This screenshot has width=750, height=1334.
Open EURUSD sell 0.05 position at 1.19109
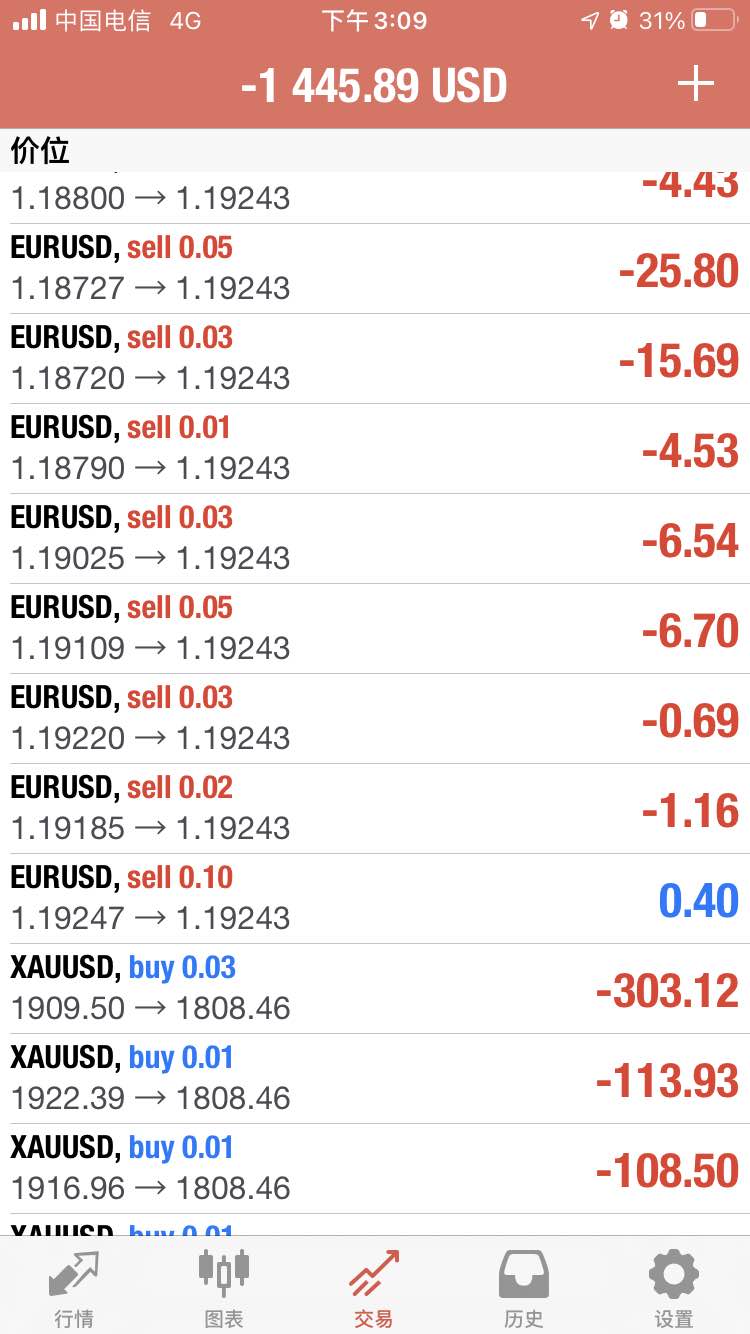coord(375,629)
